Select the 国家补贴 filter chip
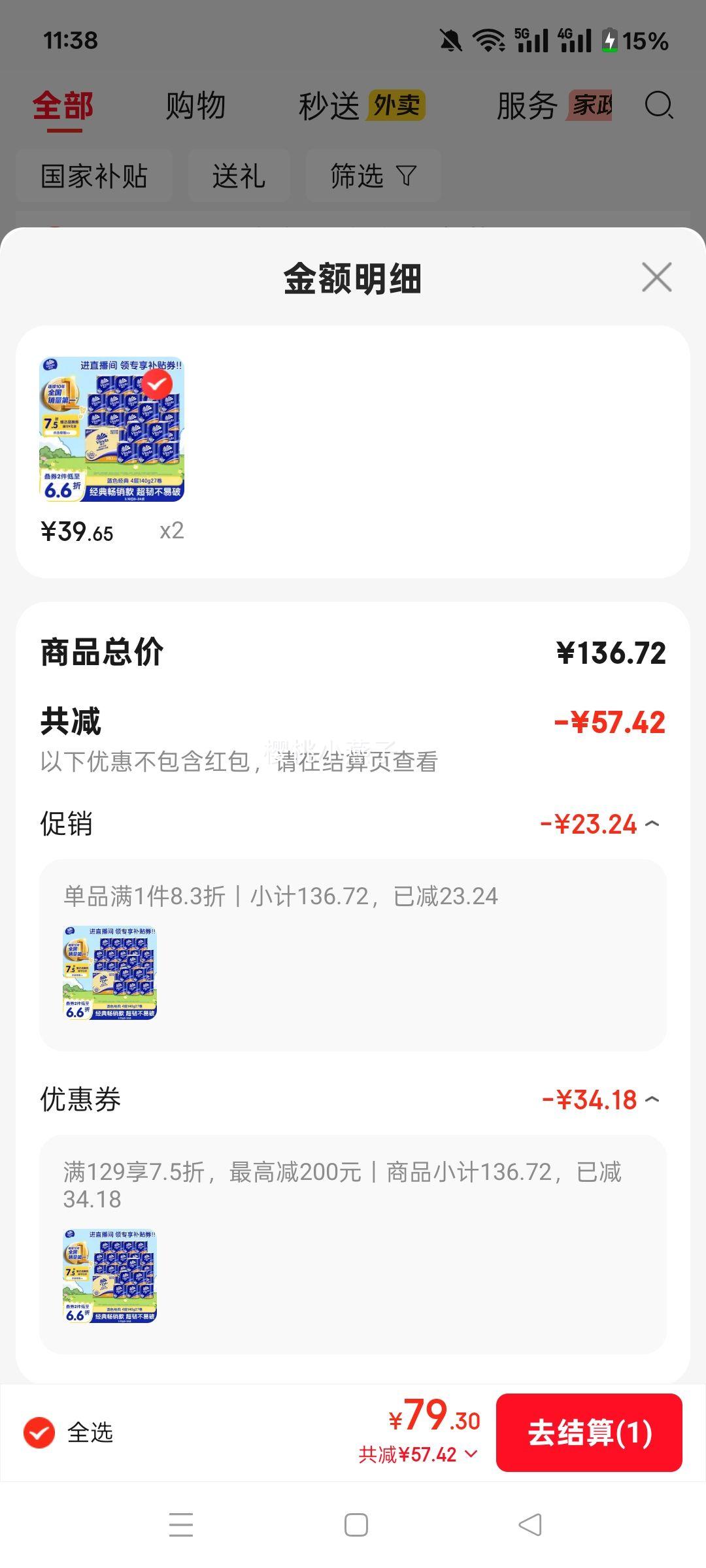This screenshot has height=1568, width=706. (94, 176)
